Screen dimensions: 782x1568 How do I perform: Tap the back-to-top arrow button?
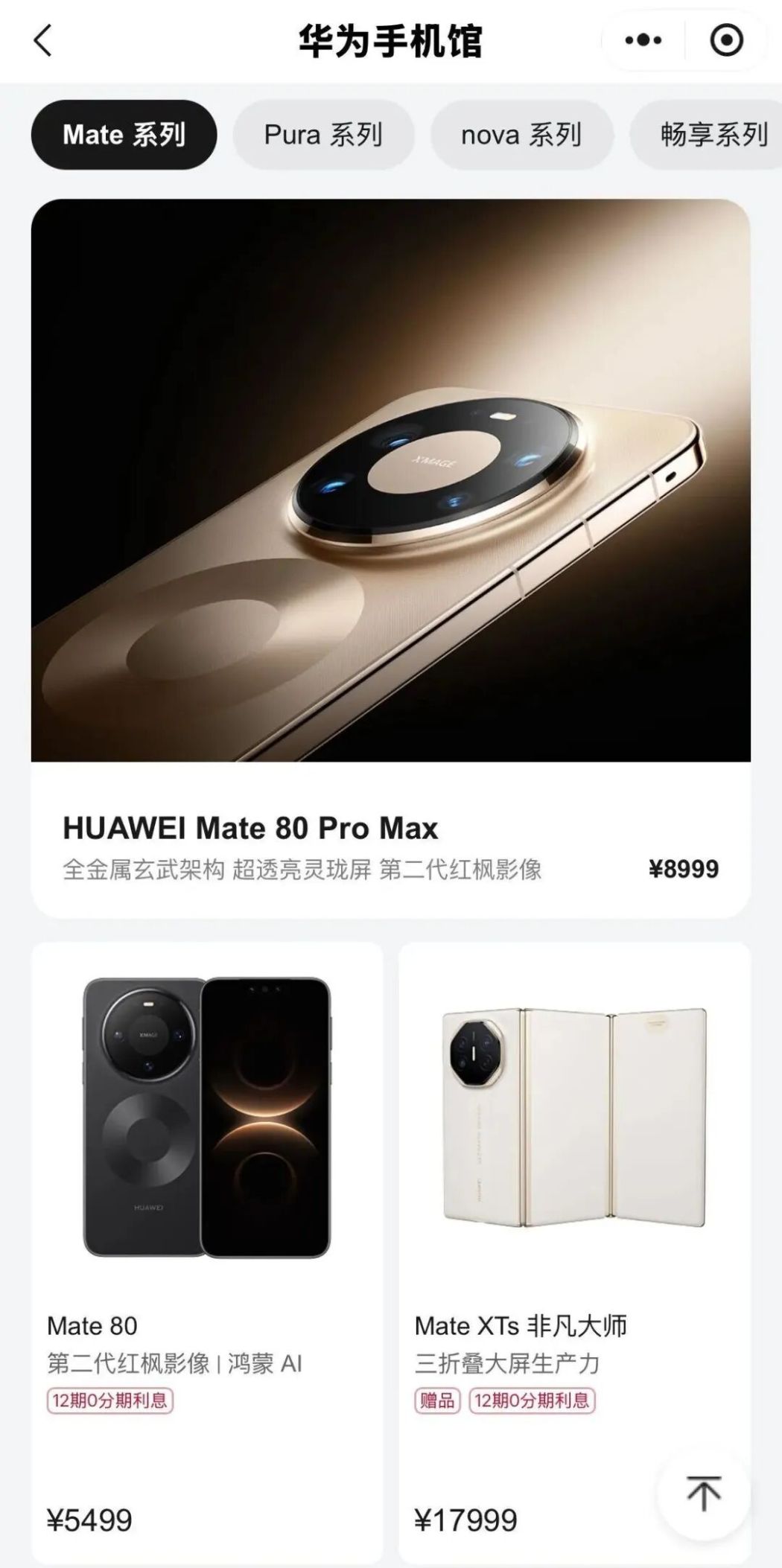pos(703,1493)
